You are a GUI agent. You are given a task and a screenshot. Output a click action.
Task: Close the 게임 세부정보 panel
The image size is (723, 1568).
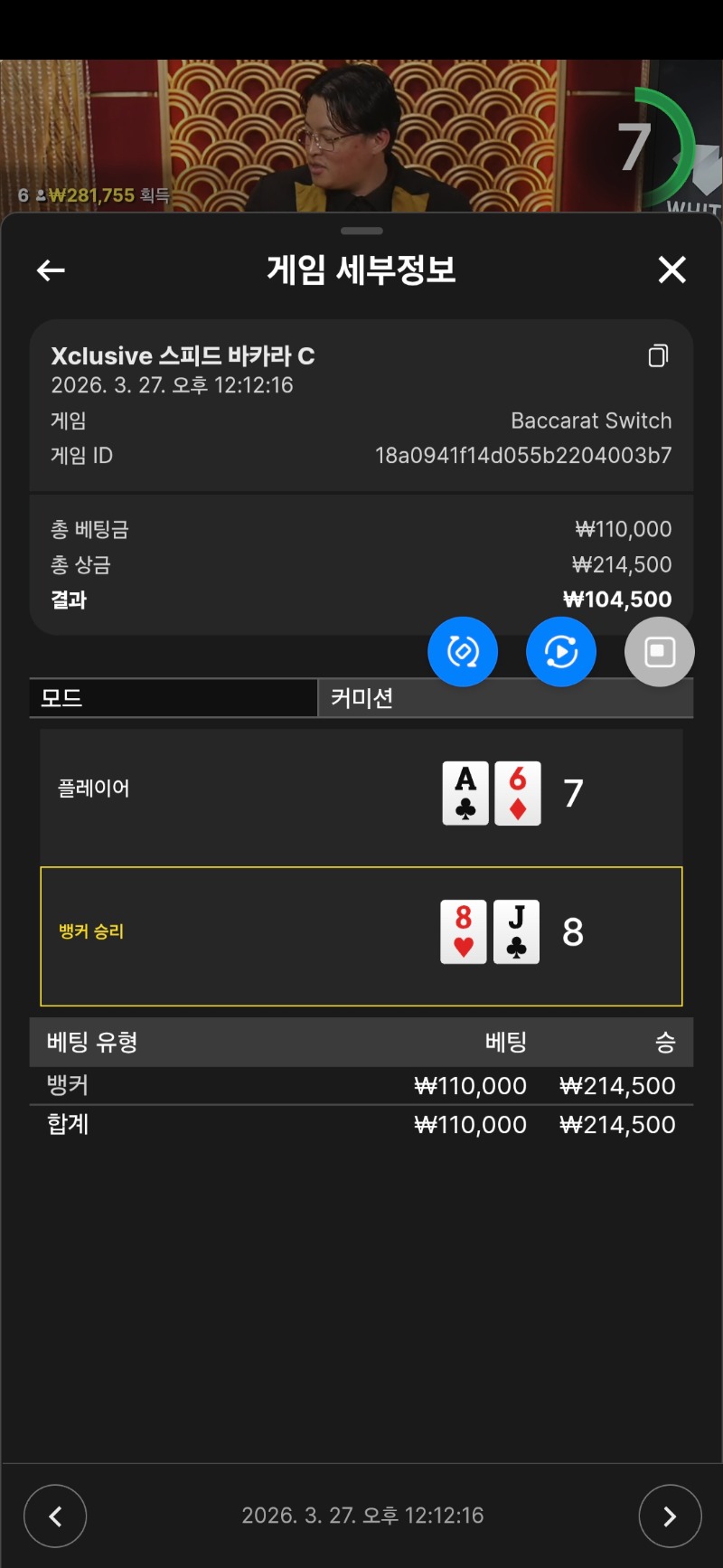pyautogui.click(x=671, y=269)
